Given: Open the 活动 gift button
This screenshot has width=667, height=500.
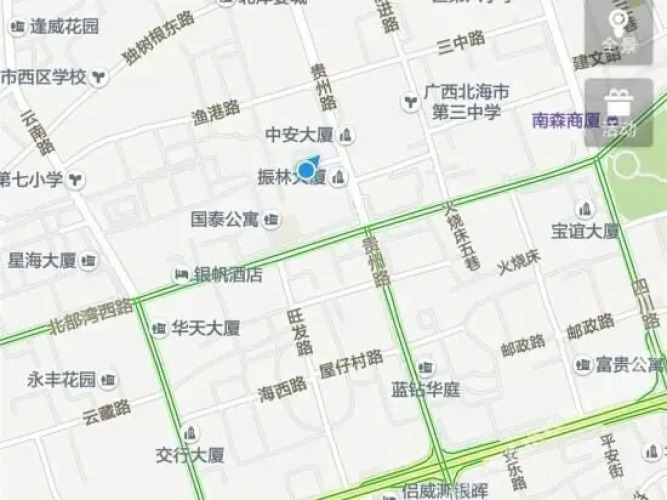Looking at the screenshot, I should [619, 112].
